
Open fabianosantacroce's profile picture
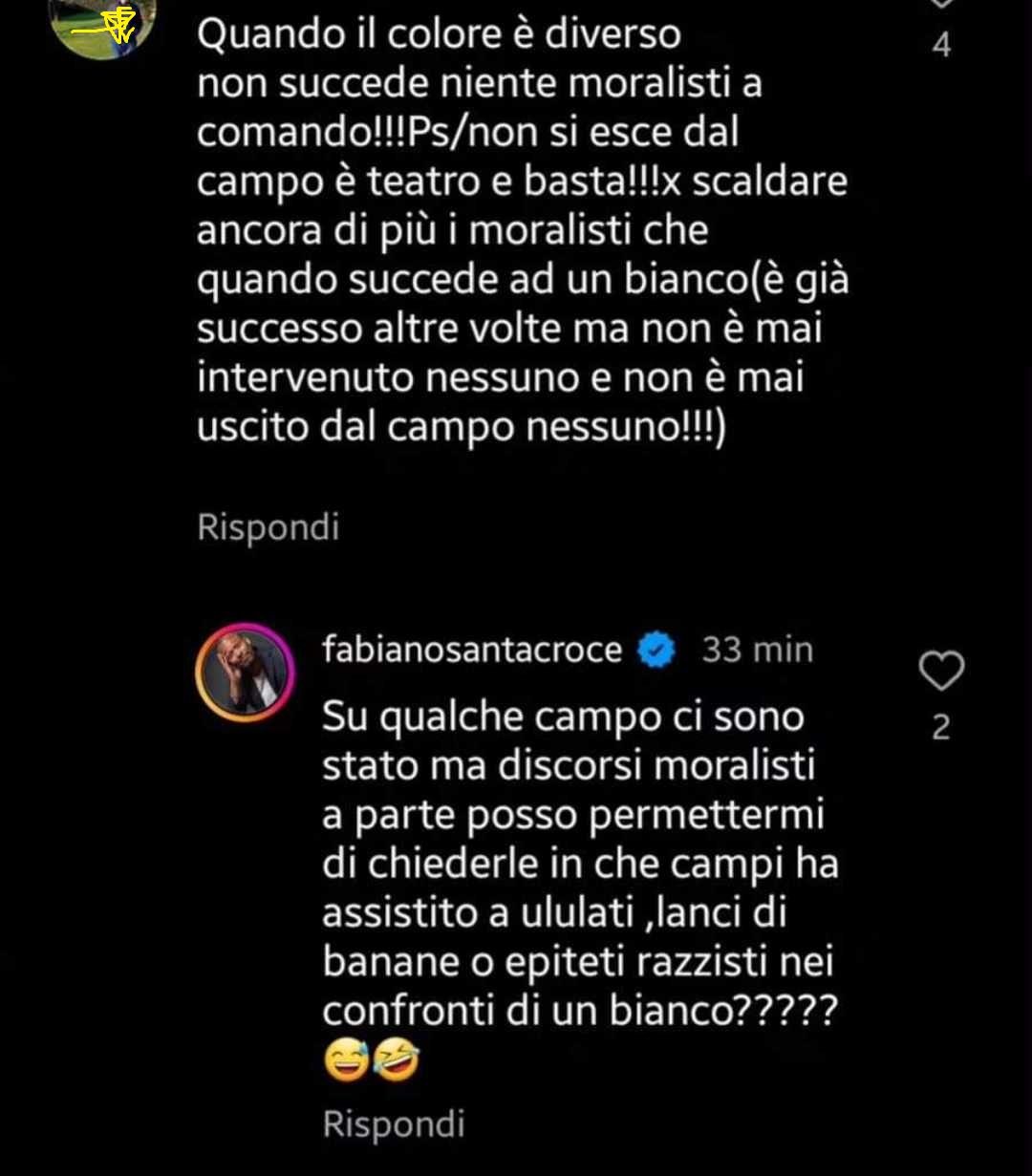(246, 672)
